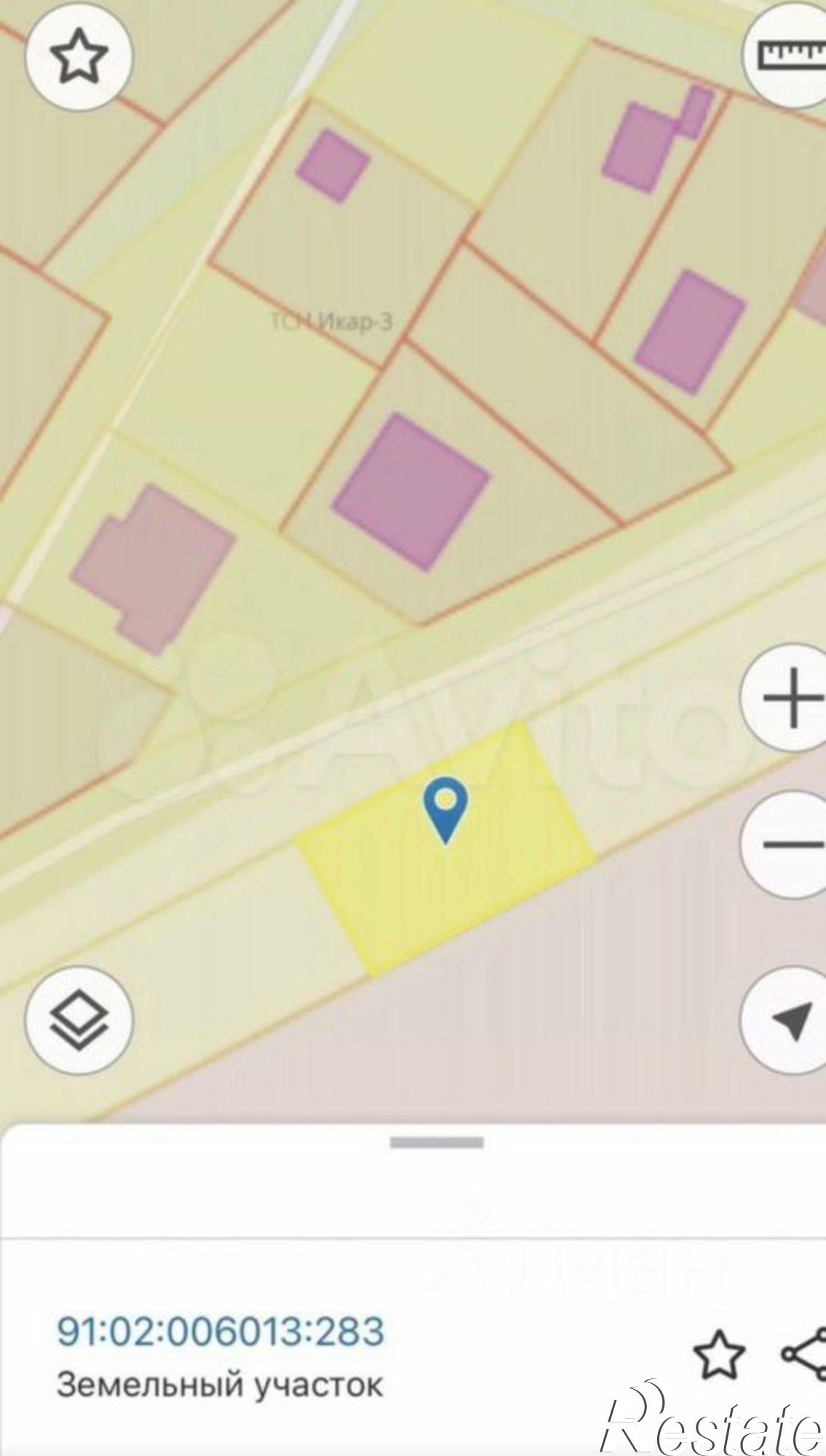
Task: Share the selected land plot
Action: [804, 1353]
